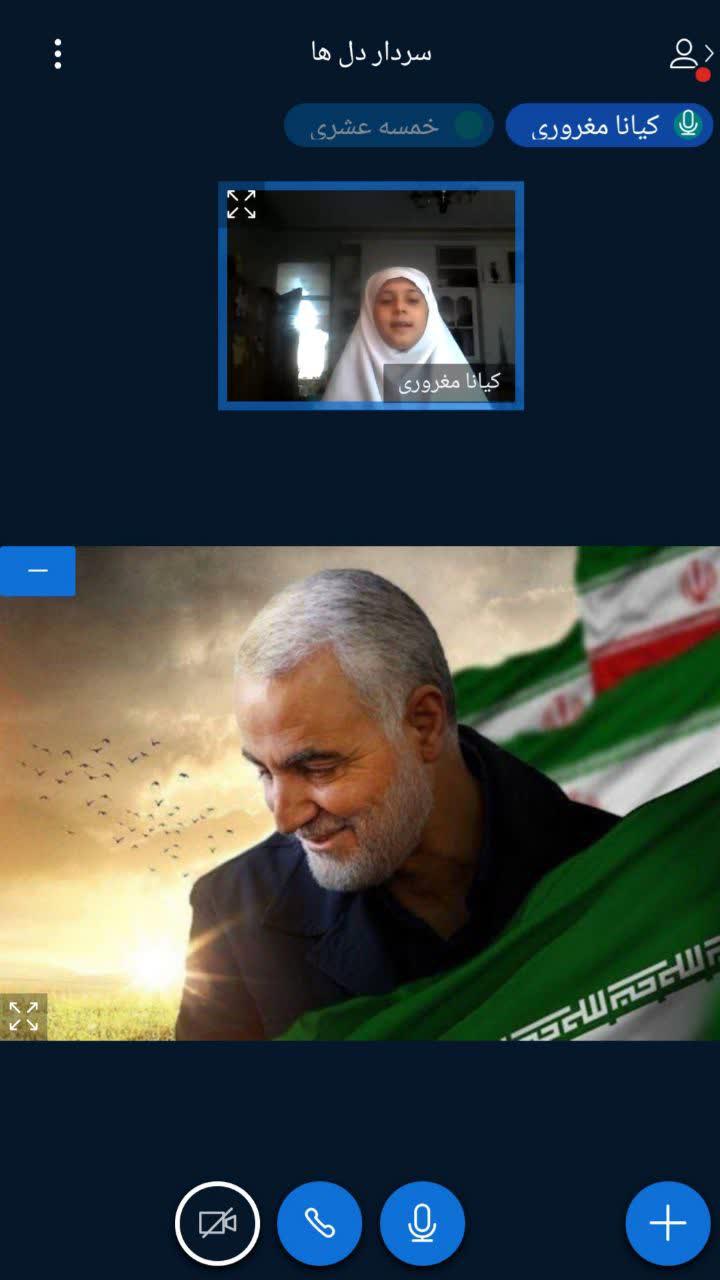This screenshot has height=1280, width=720.
Task: Turn on the camera
Action: point(217,1223)
